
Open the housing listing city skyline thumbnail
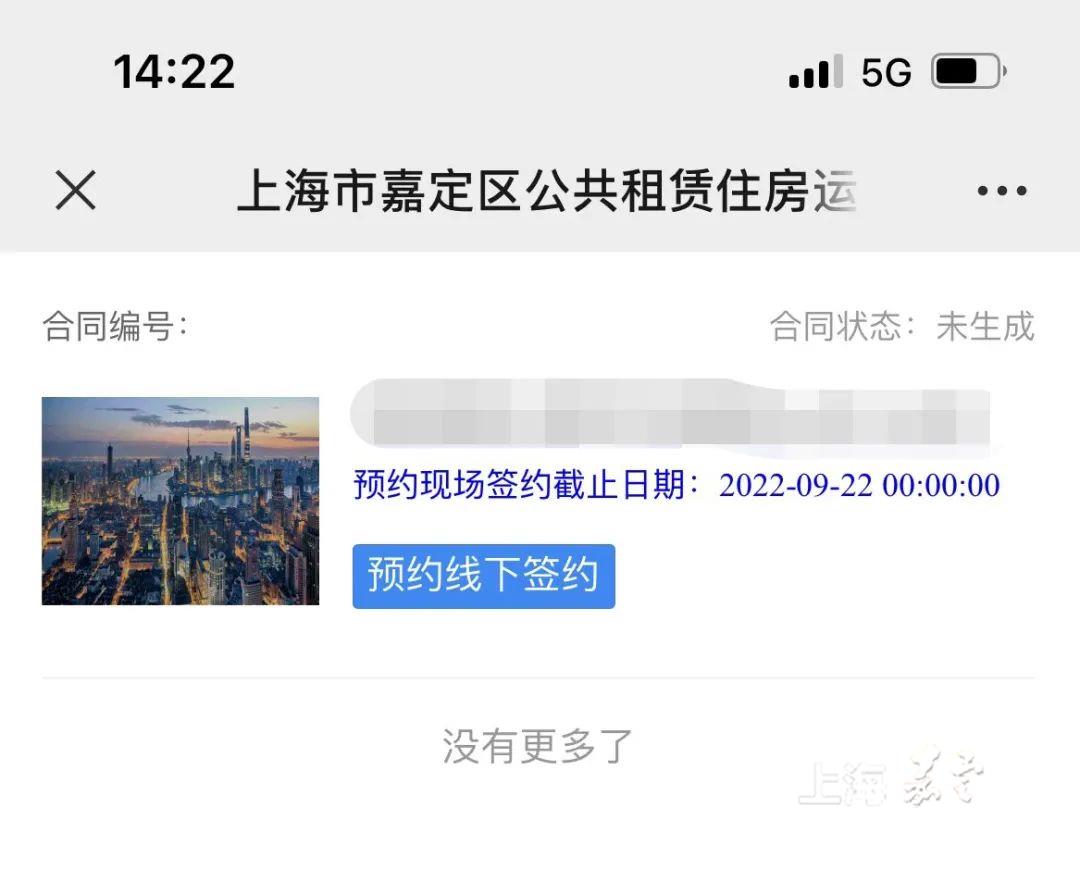tap(180, 500)
